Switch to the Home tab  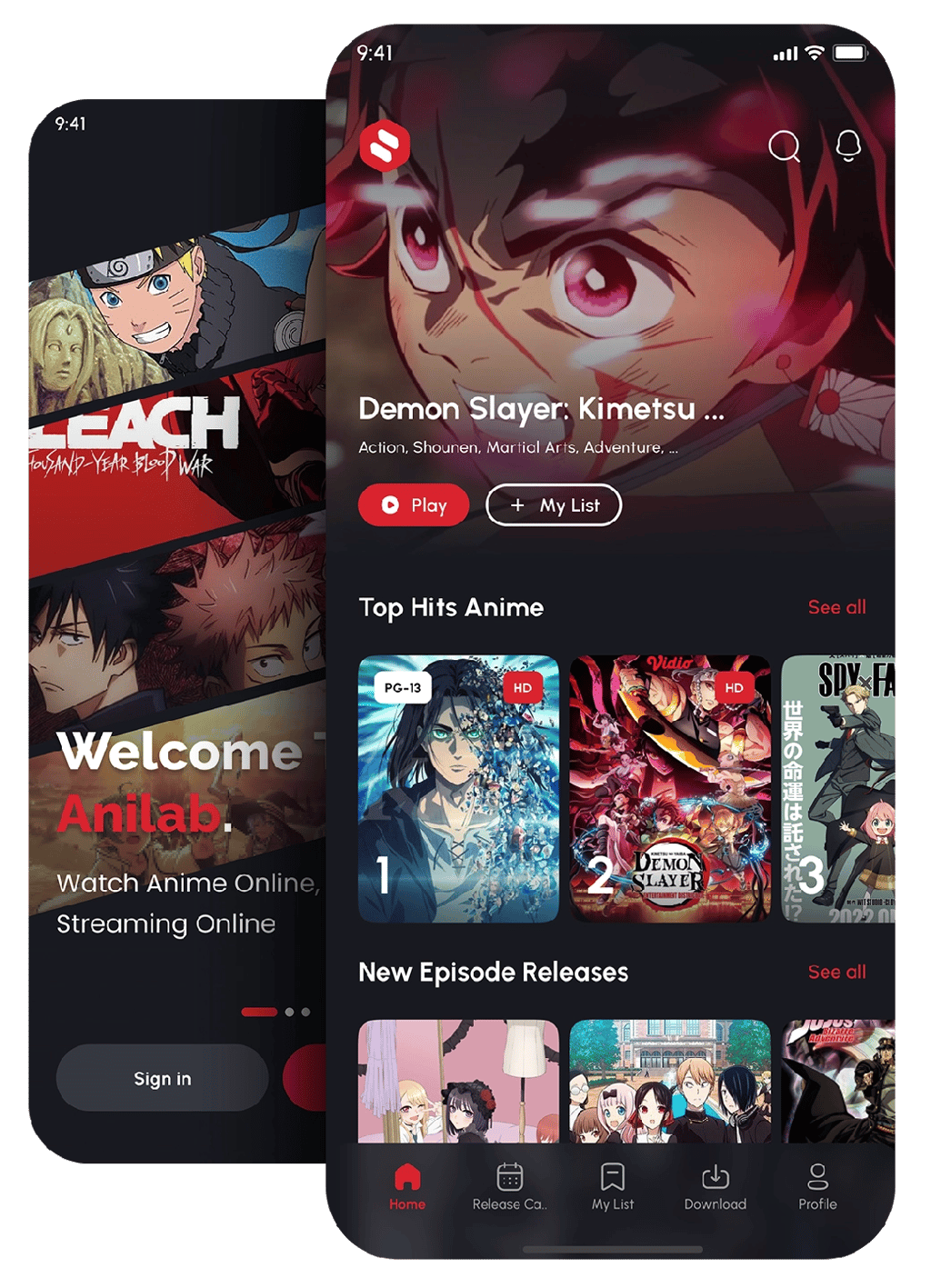click(x=406, y=1189)
